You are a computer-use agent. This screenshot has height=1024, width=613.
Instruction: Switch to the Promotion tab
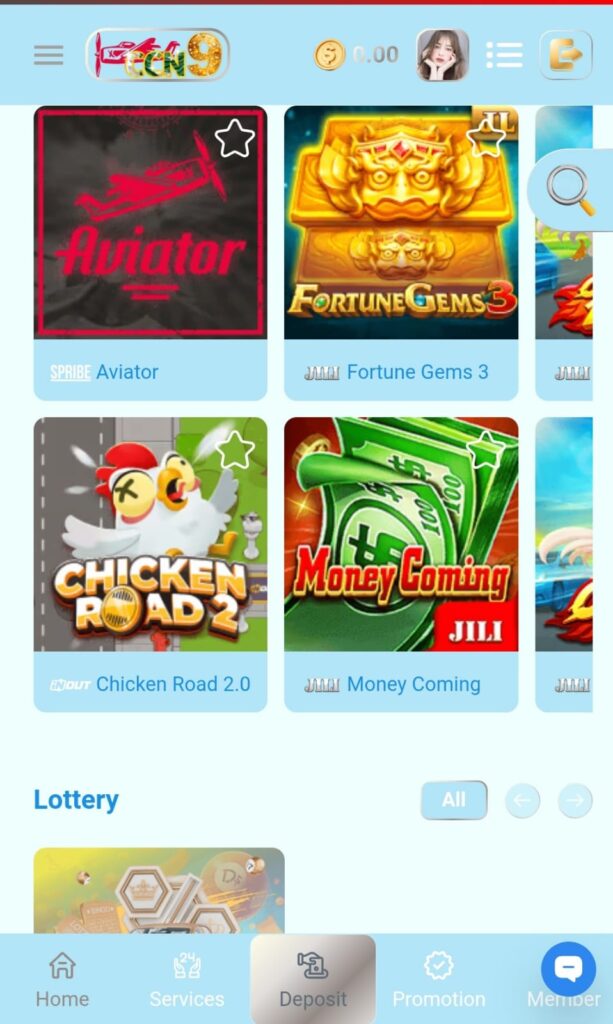438,980
